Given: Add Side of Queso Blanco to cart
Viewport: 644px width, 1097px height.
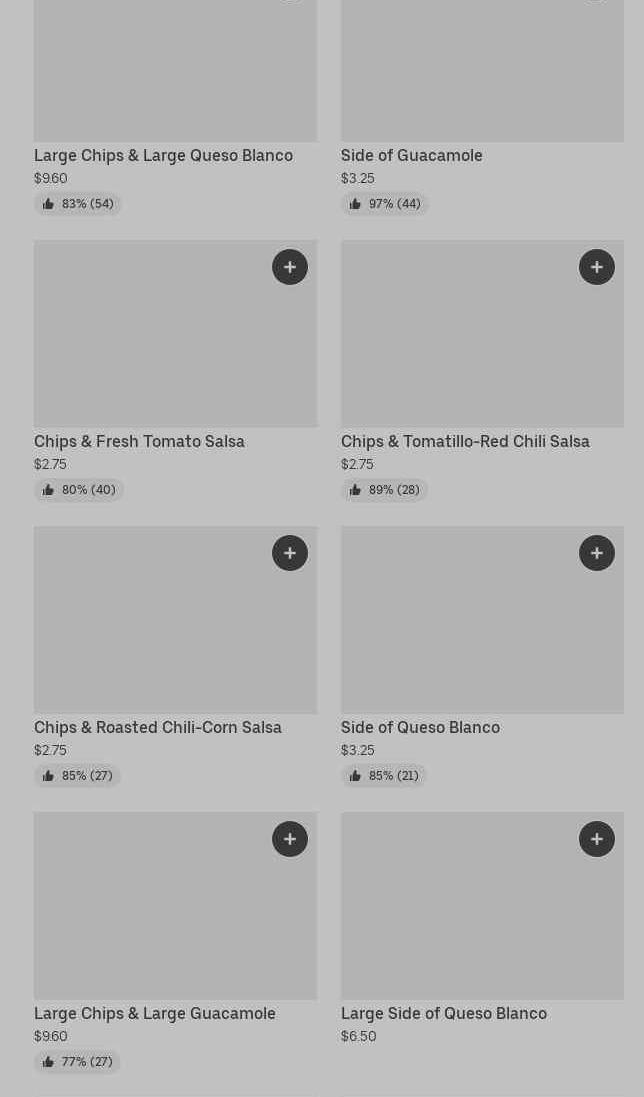Looking at the screenshot, I should point(596,553).
